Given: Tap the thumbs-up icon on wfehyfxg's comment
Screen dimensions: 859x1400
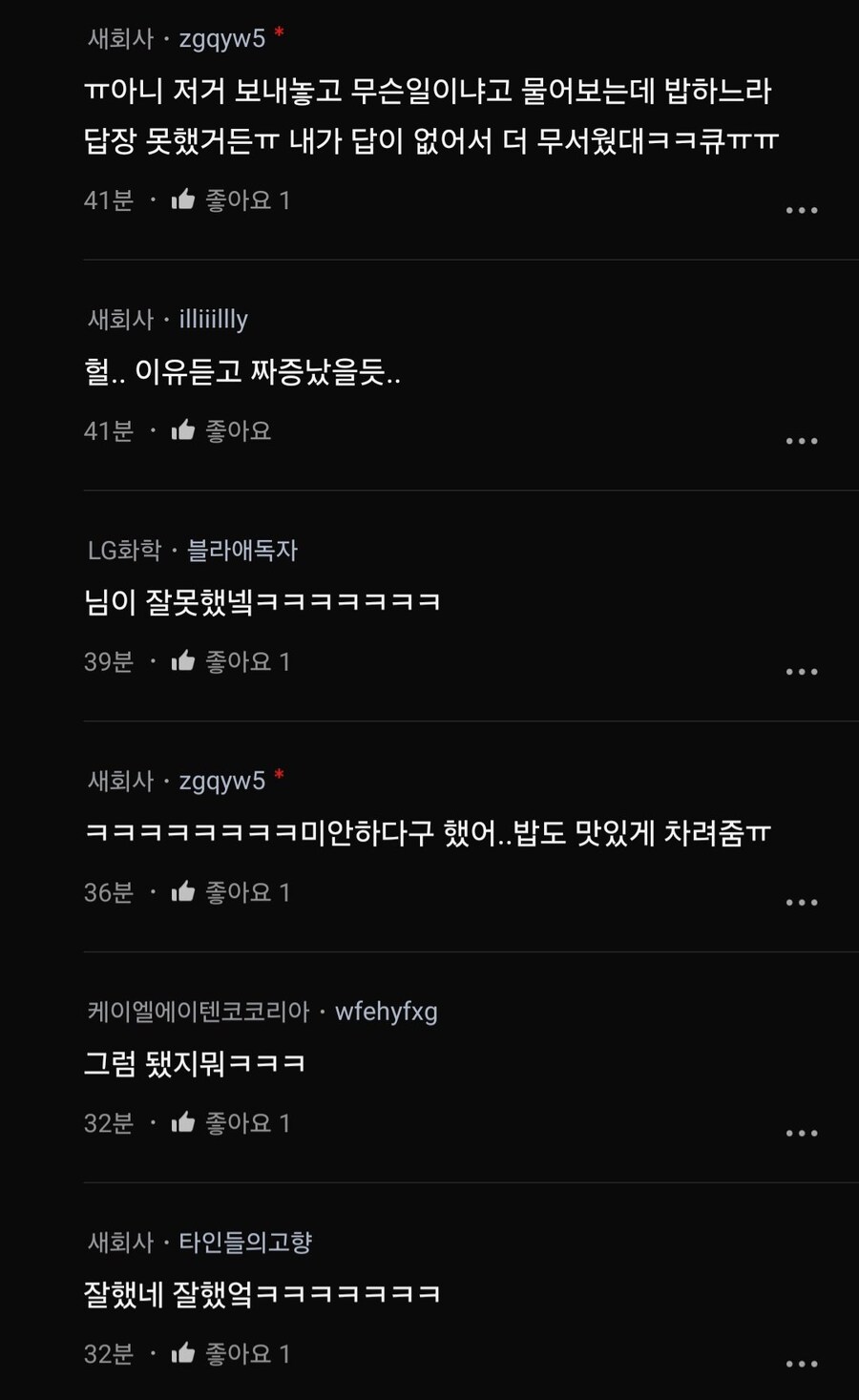Looking at the screenshot, I should 182,1122.
